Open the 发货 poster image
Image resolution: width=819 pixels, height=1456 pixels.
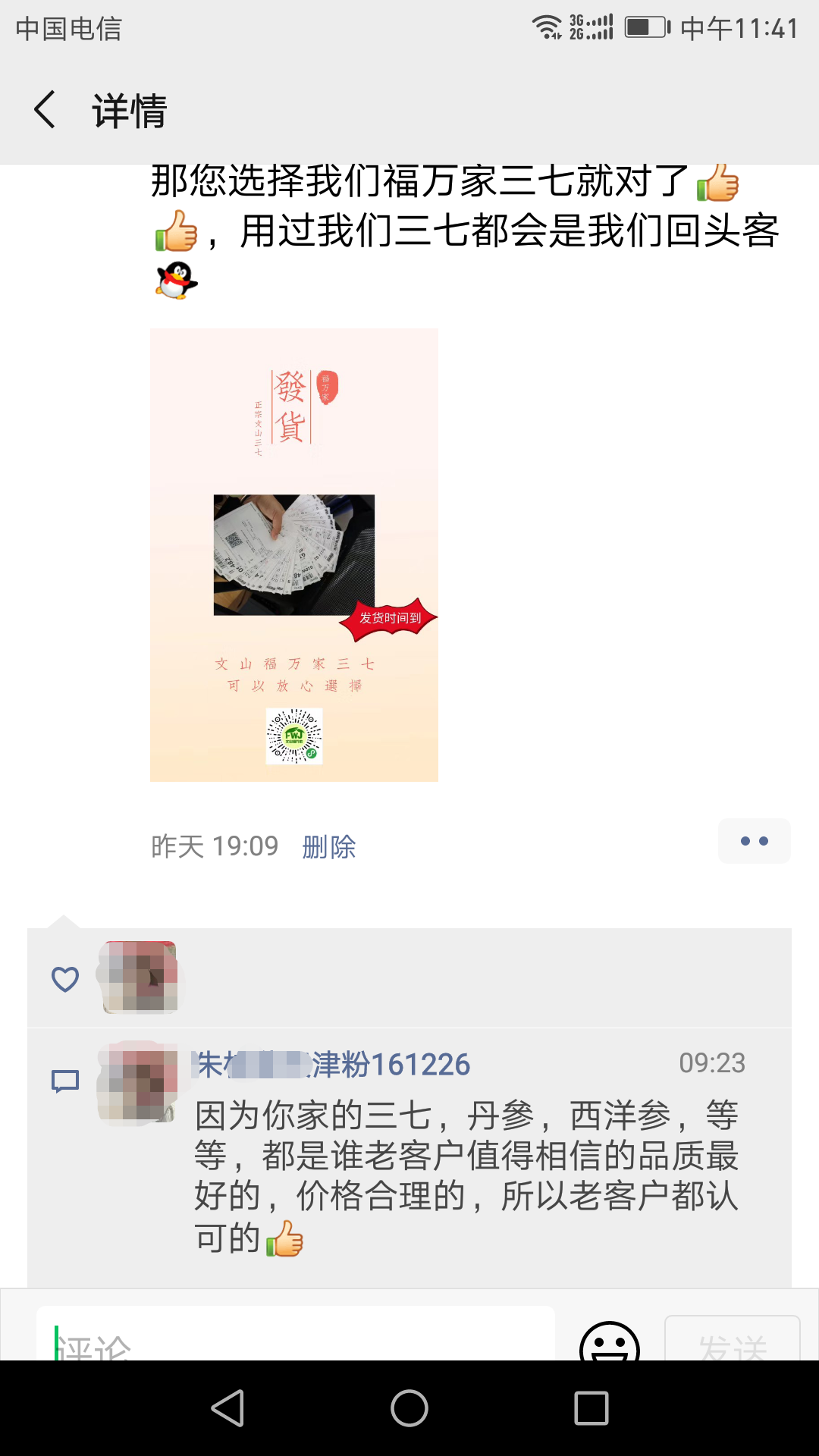click(294, 554)
